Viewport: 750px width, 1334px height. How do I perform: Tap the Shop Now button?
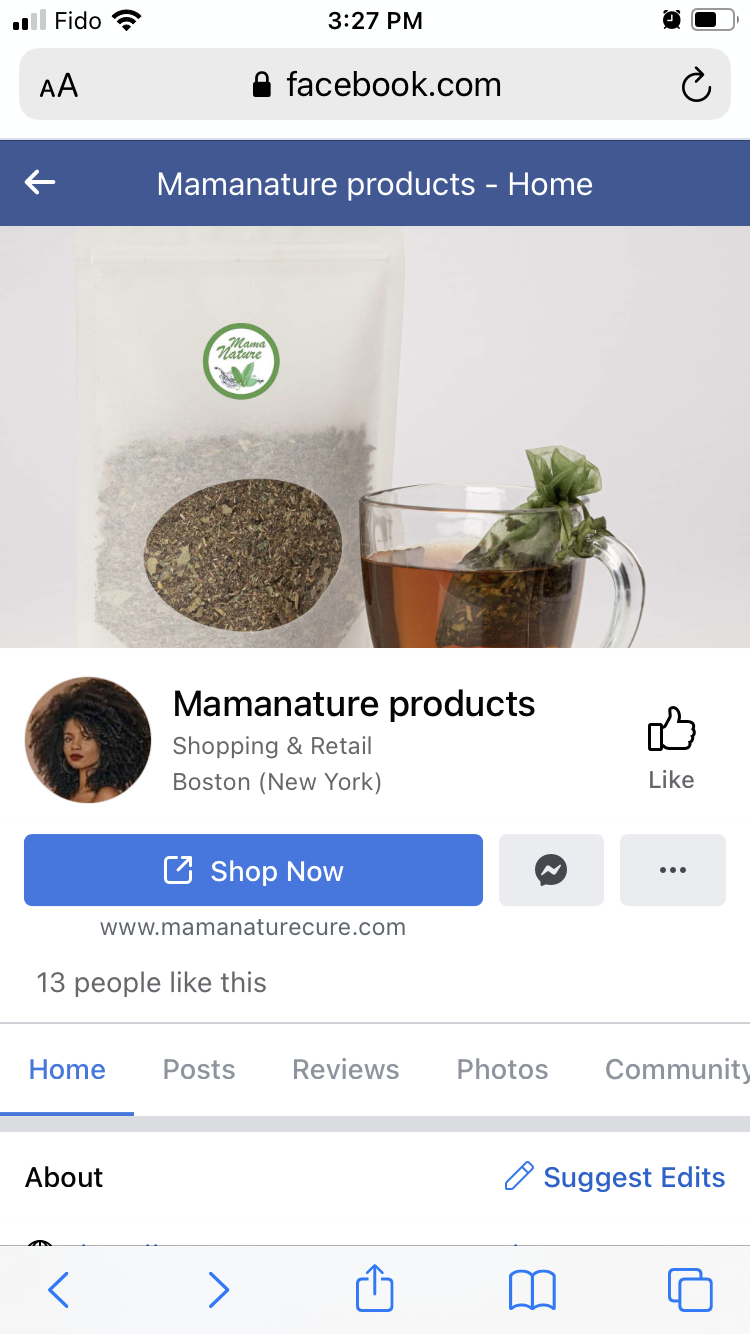[253, 871]
